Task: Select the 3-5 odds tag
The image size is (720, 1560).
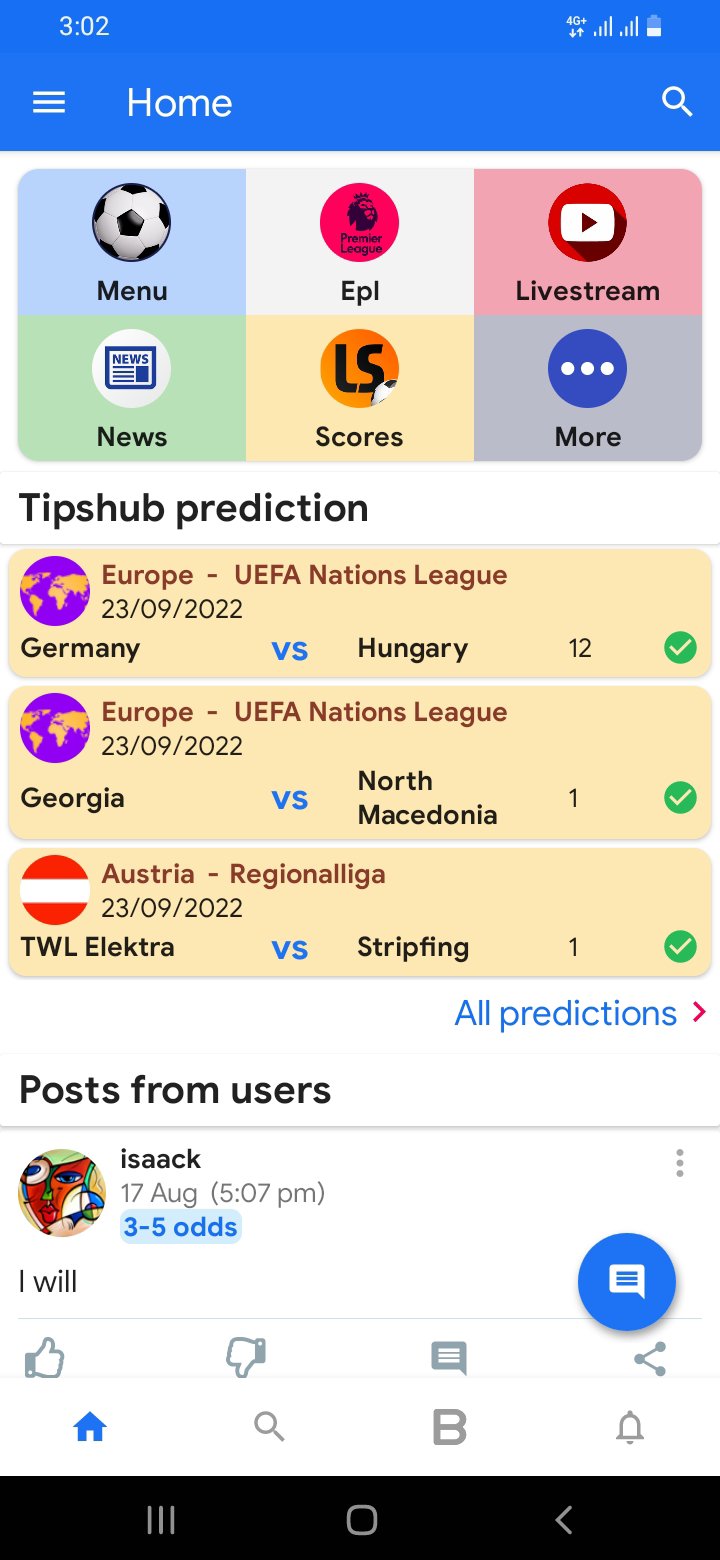Action: (181, 1227)
